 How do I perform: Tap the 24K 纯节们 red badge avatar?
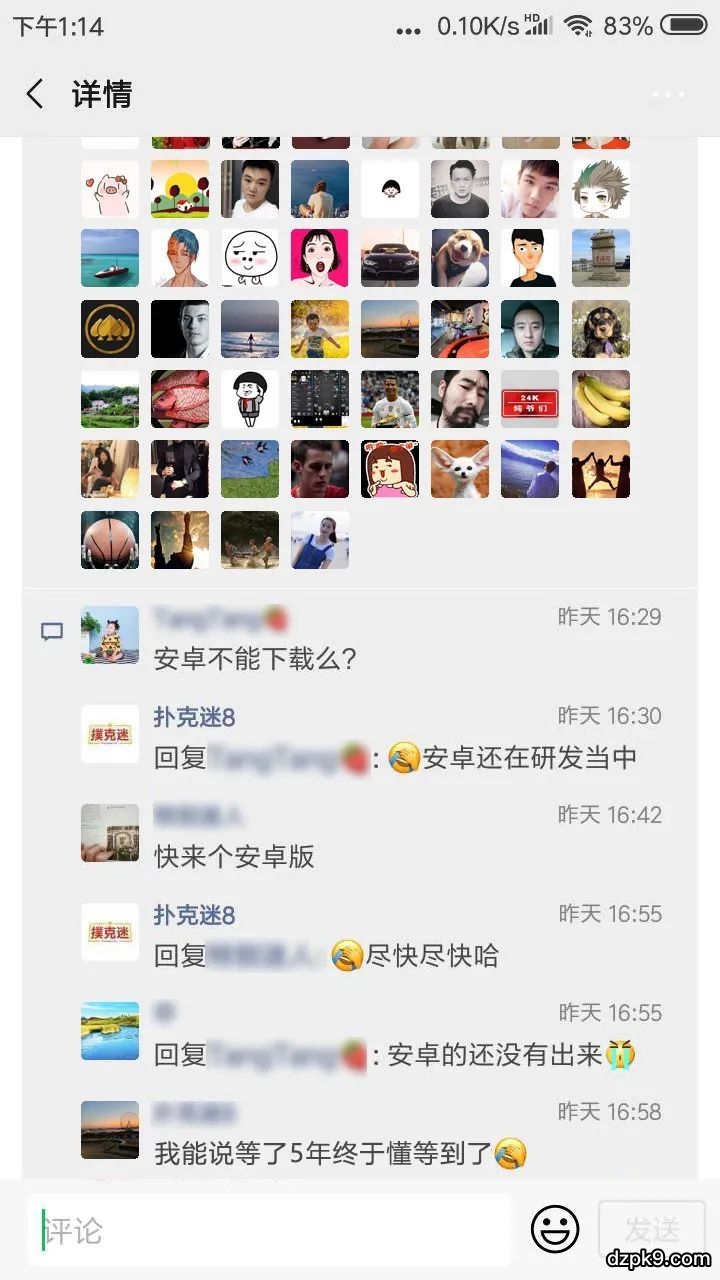530,399
